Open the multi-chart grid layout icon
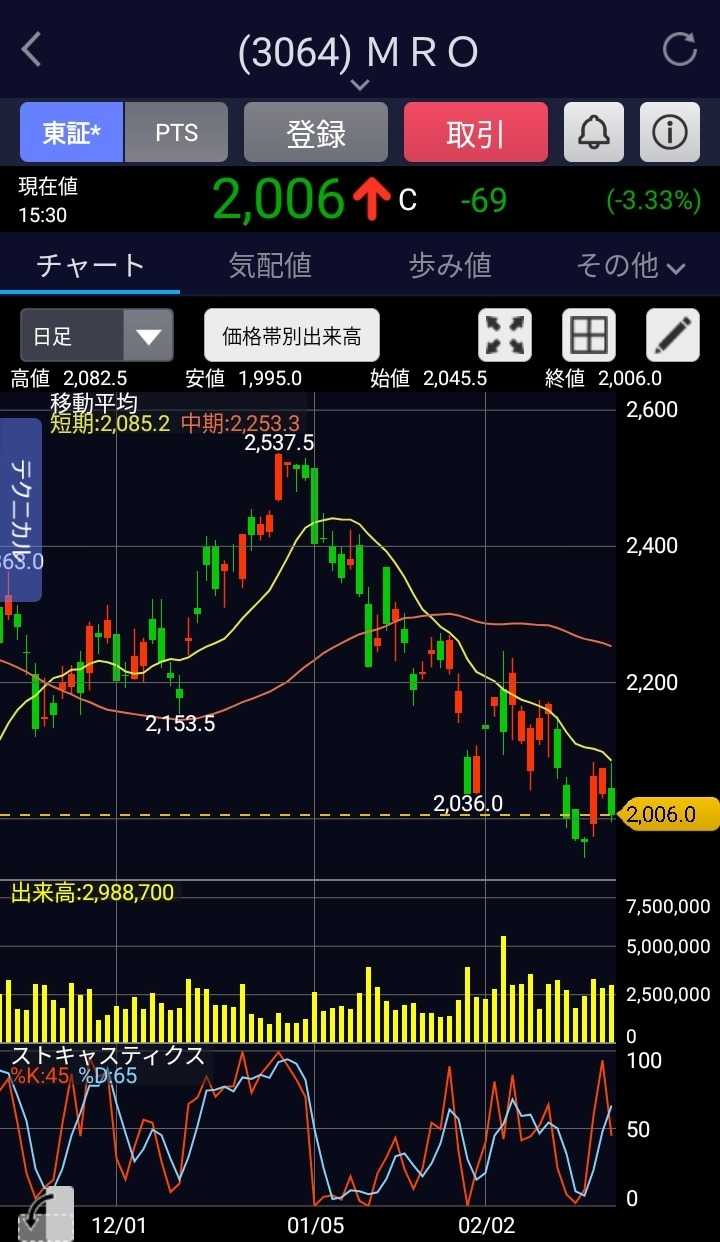The width and height of the screenshot is (720, 1242). tap(588, 335)
